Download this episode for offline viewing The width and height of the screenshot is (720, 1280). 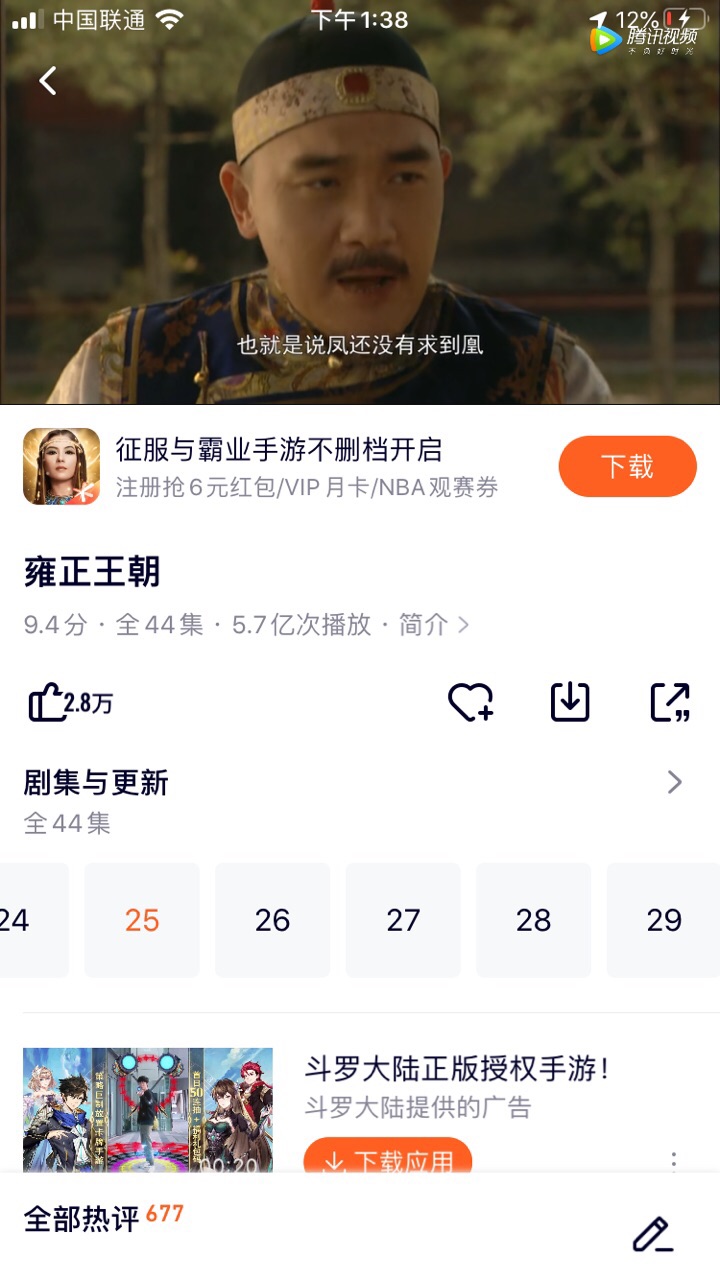(x=570, y=702)
